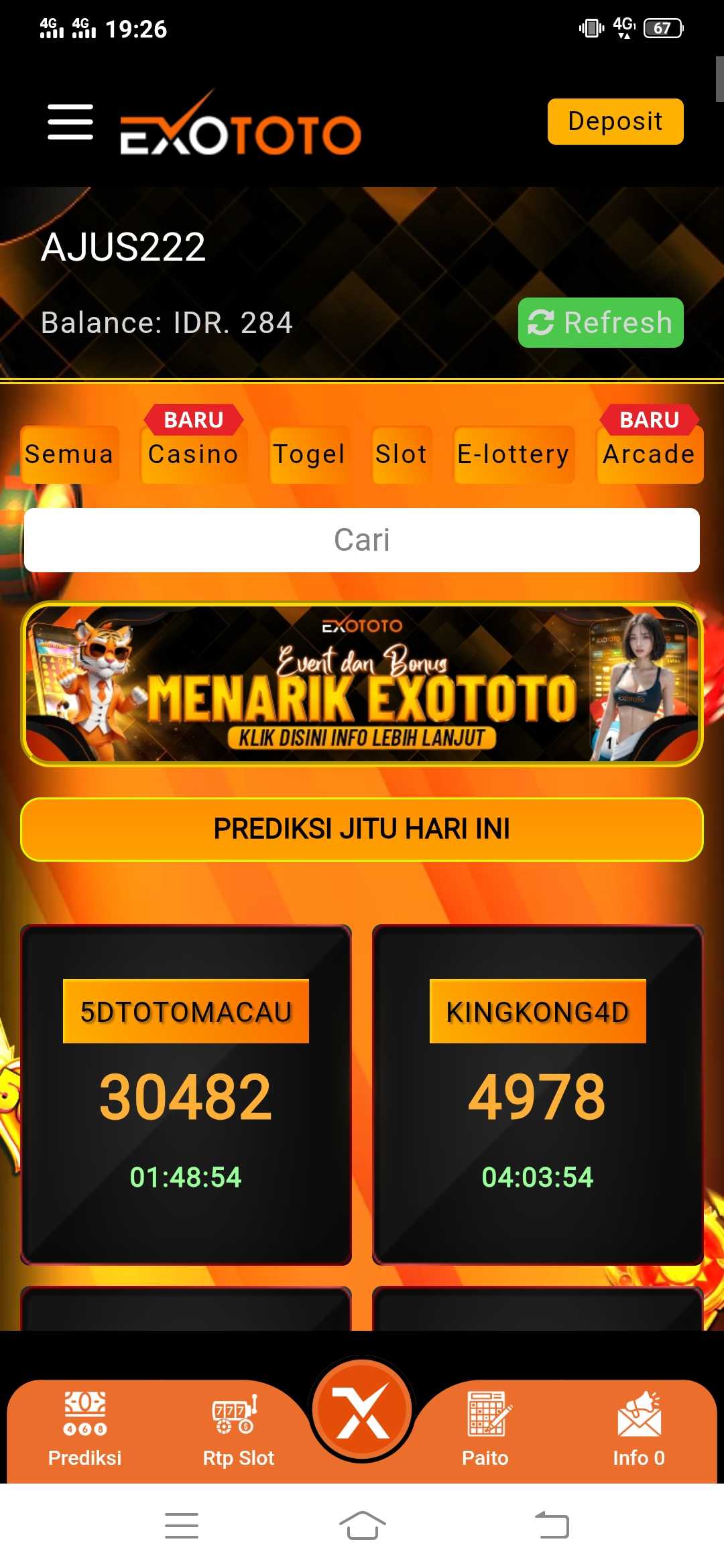
Task: Switch to the Slot category
Action: tap(401, 454)
